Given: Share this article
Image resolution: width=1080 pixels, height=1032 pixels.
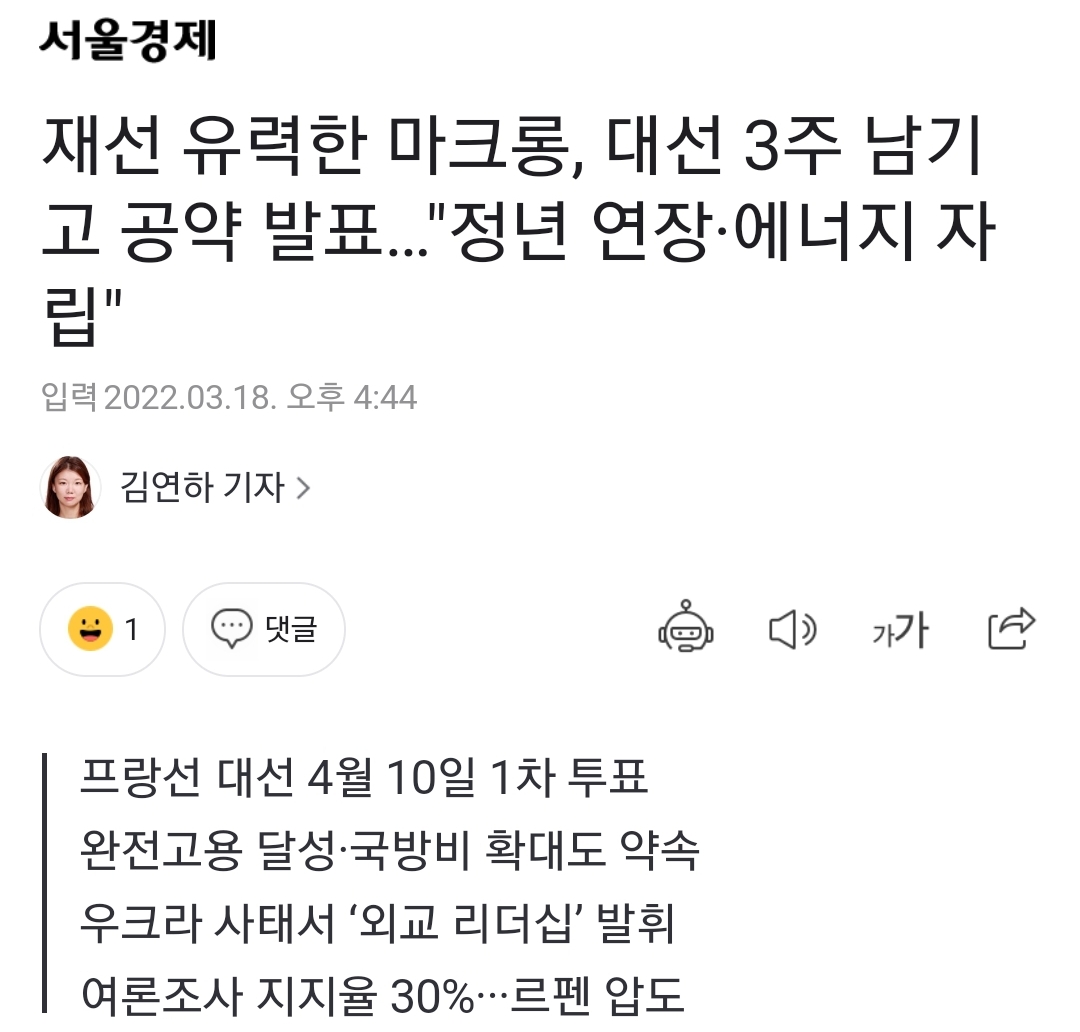Looking at the screenshot, I should coord(1011,629).
